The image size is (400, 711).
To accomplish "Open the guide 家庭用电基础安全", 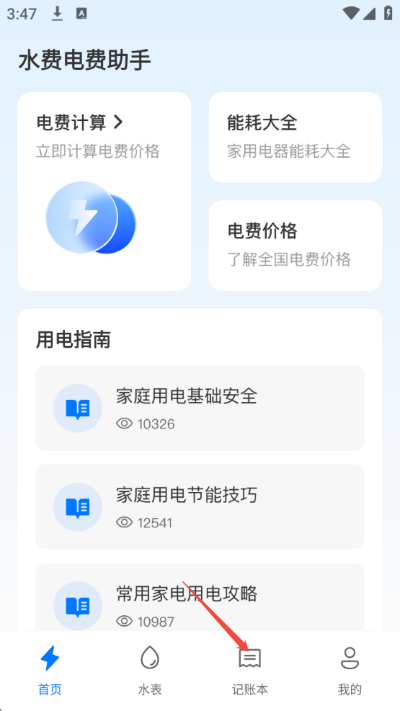I will click(200, 408).
